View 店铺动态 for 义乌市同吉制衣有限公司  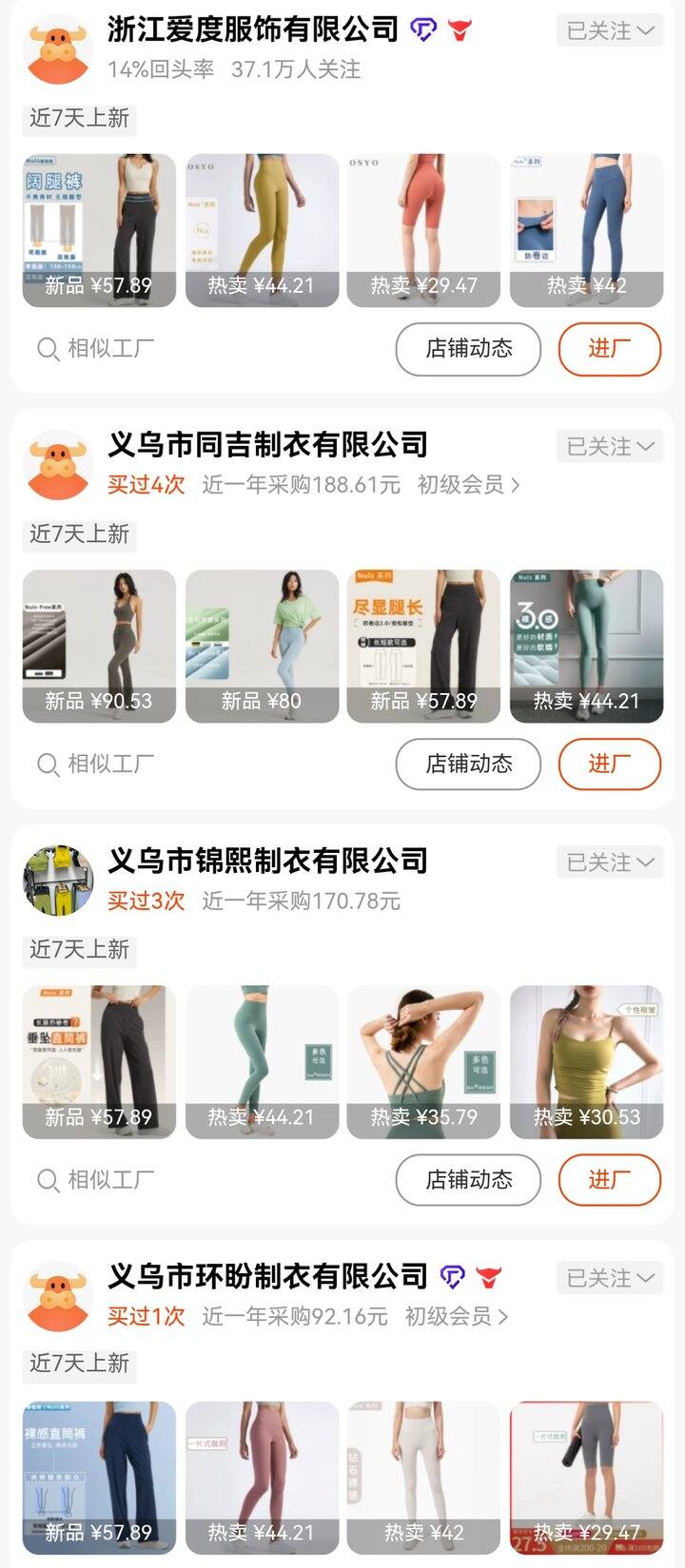pyautogui.click(x=468, y=765)
